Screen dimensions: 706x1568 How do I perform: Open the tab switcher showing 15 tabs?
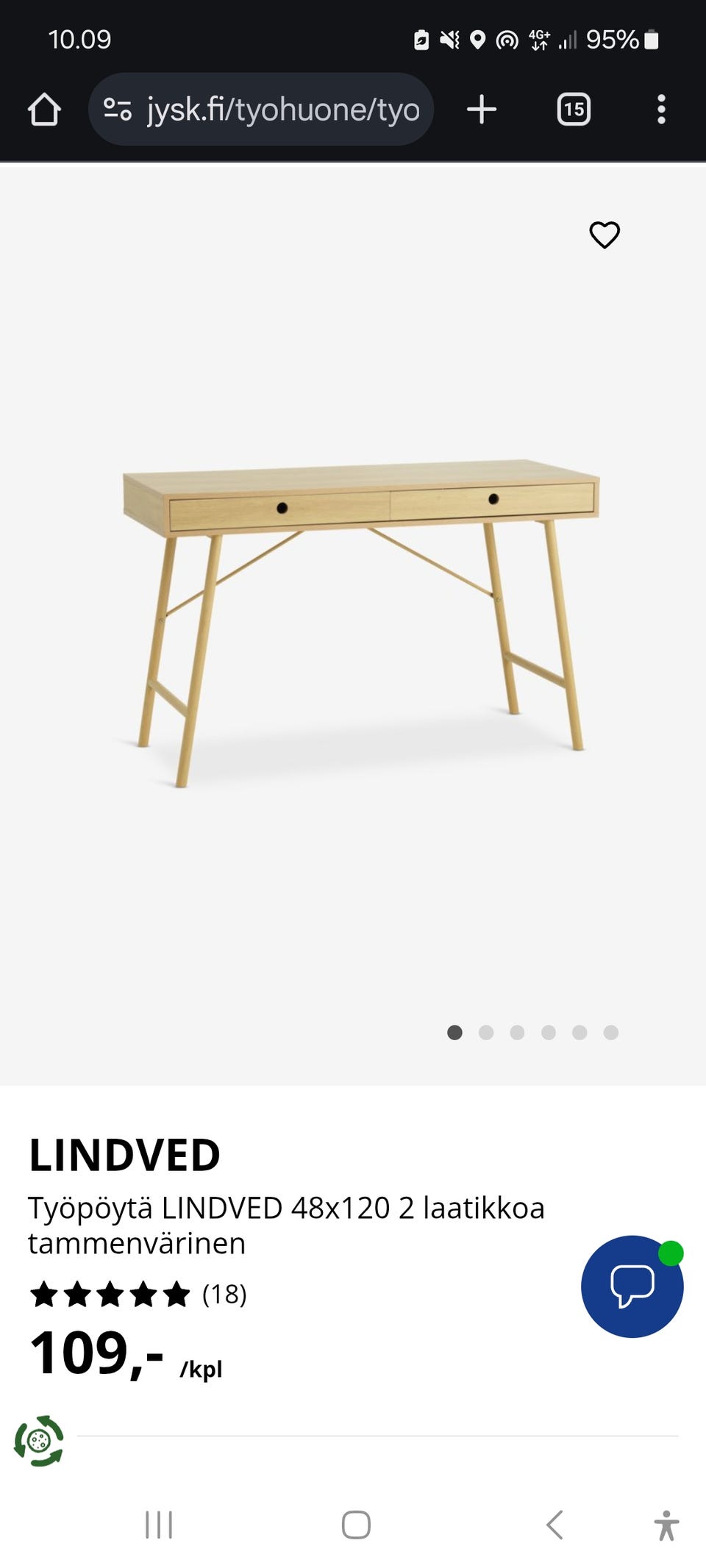pos(574,110)
